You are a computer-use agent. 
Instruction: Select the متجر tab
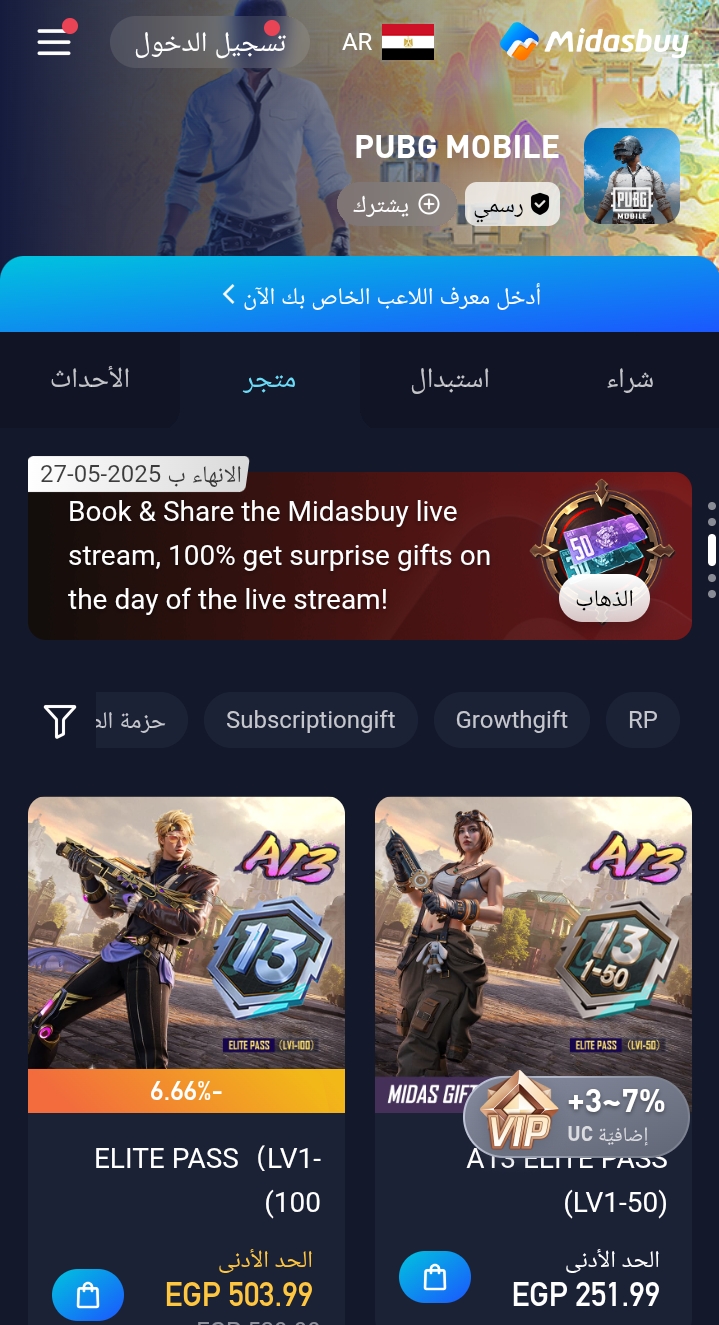269,380
